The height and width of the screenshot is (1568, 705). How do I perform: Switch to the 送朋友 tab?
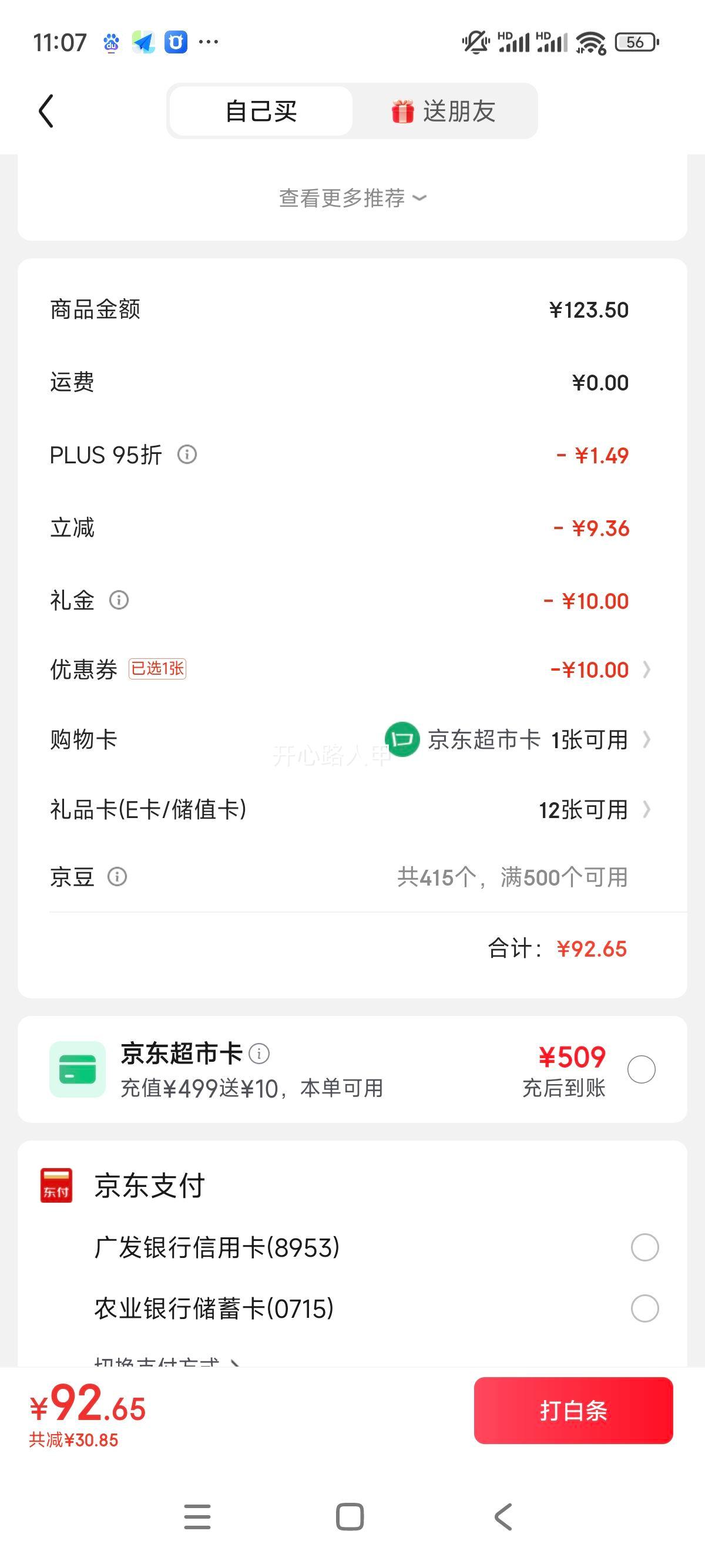pos(444,112)
